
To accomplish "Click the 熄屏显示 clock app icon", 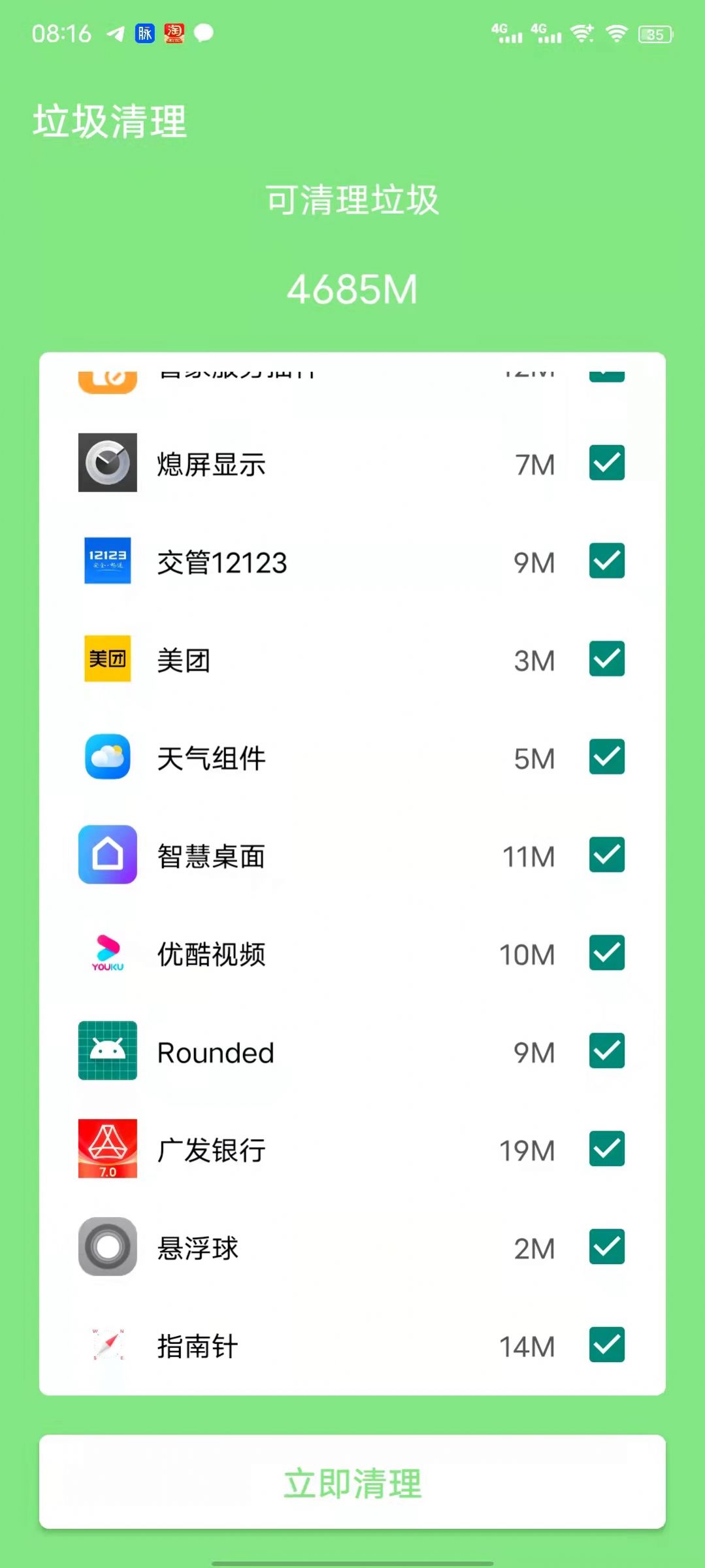I will (108, 464).
